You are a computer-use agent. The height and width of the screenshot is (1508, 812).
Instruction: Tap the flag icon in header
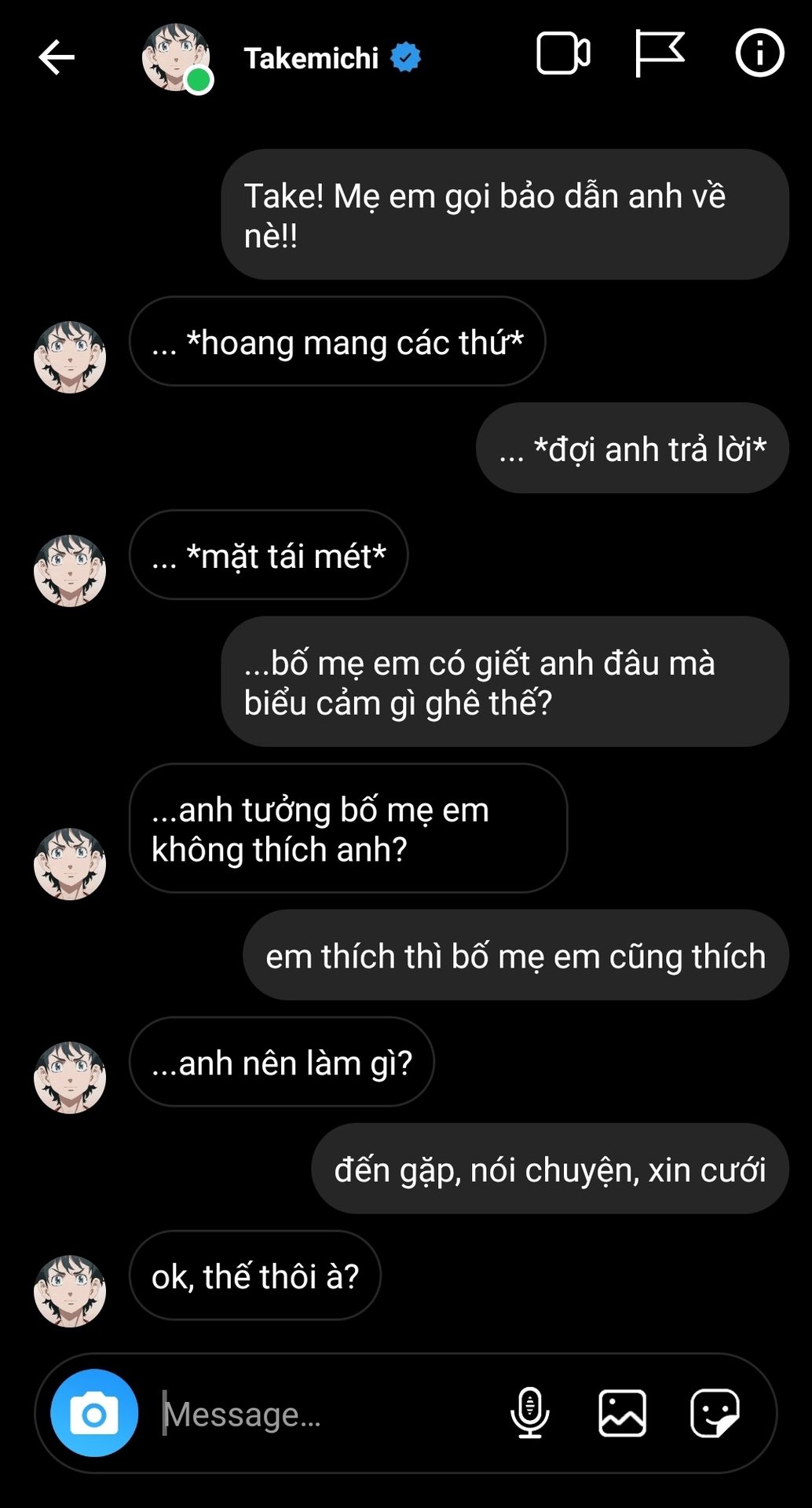coord(658,54)
